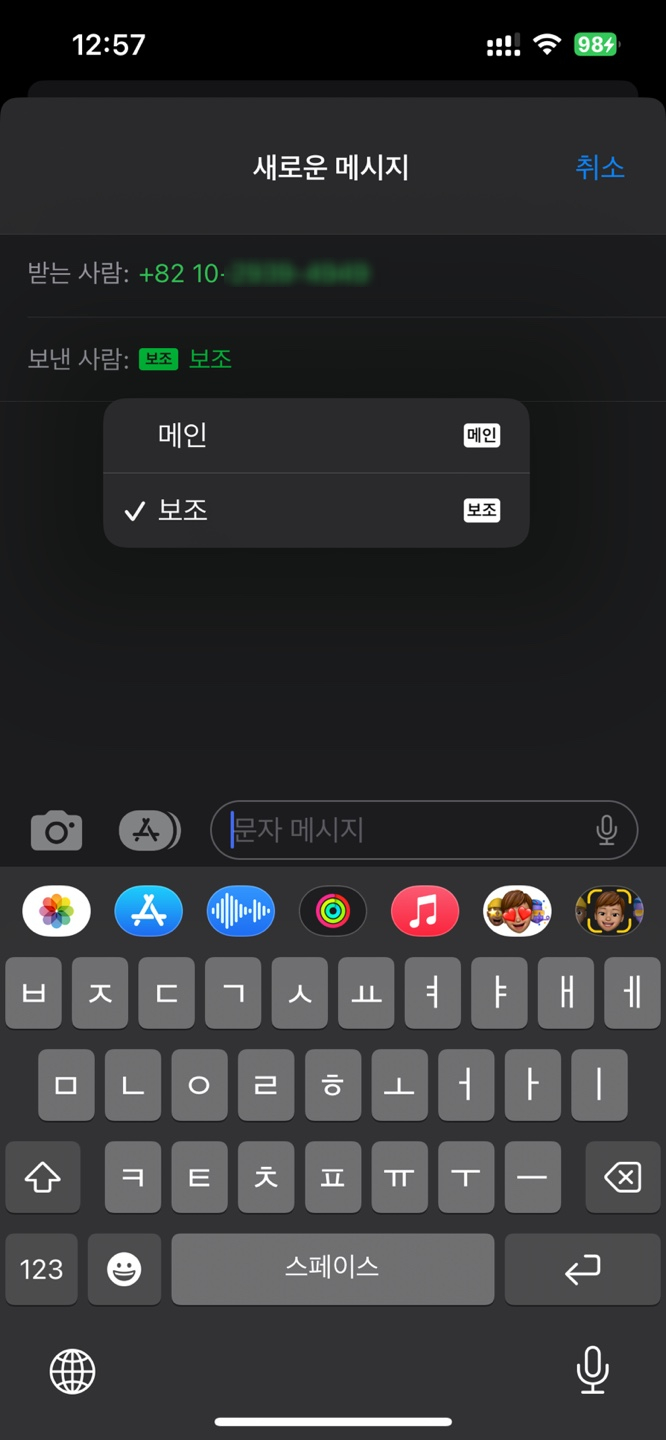
Task: Tap the globe key to switch language
Action: [x=73, y=1370]
